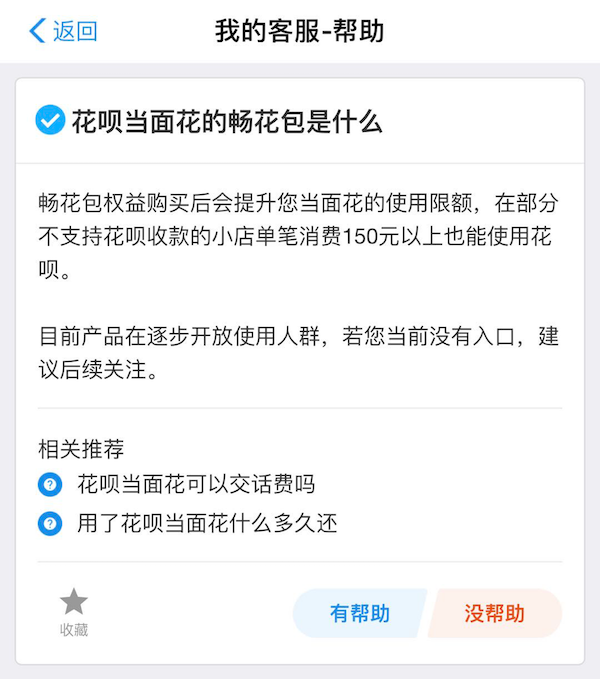Screen dimensions: 600x679
Task: Go back using the 返回 button
Action: pyautogui.click(x=64, y=31)
